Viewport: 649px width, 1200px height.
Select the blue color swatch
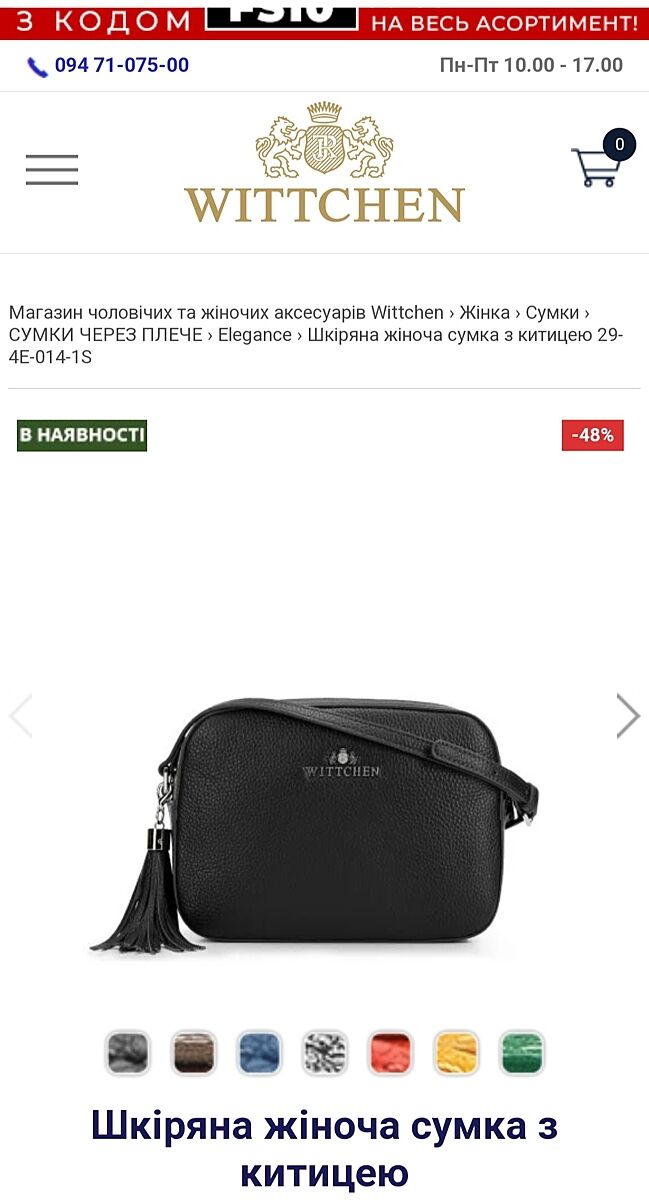point(259,1053)
